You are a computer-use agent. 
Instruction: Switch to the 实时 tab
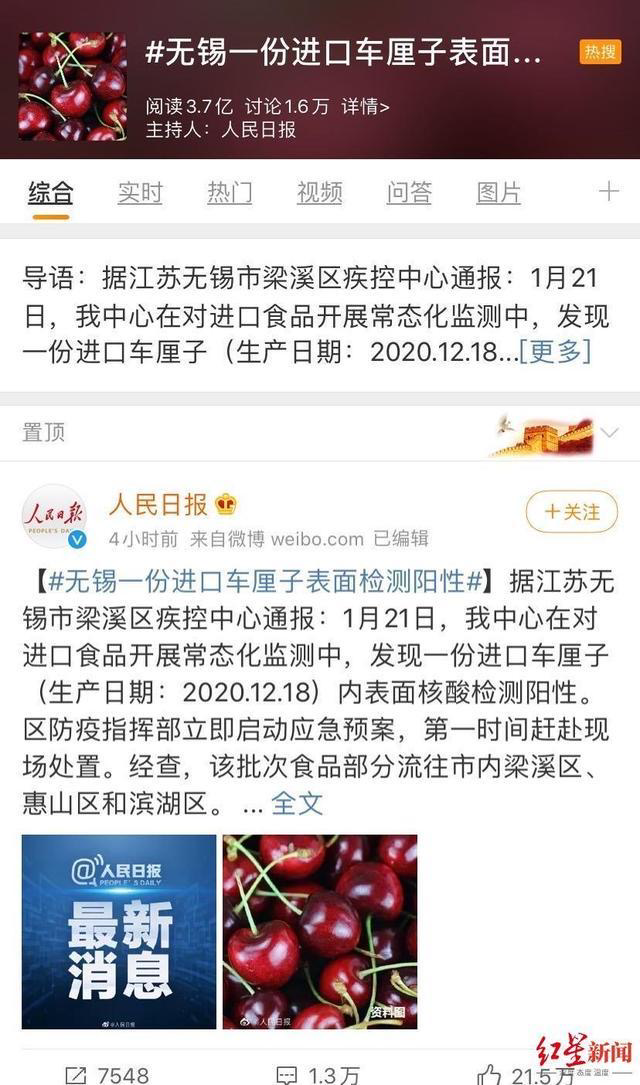pos(139,193)
